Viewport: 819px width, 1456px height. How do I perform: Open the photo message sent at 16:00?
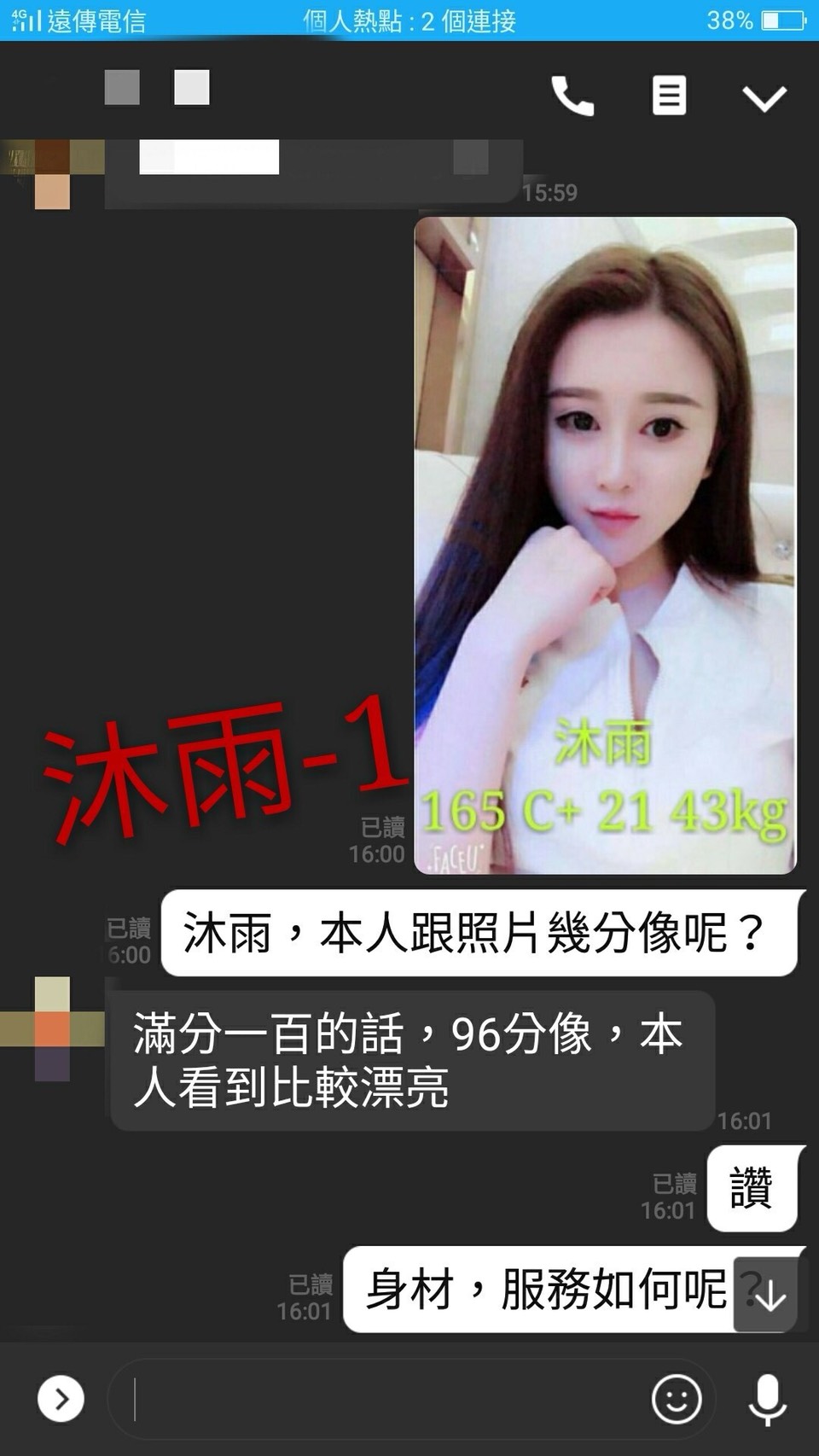tap(605, 545)
